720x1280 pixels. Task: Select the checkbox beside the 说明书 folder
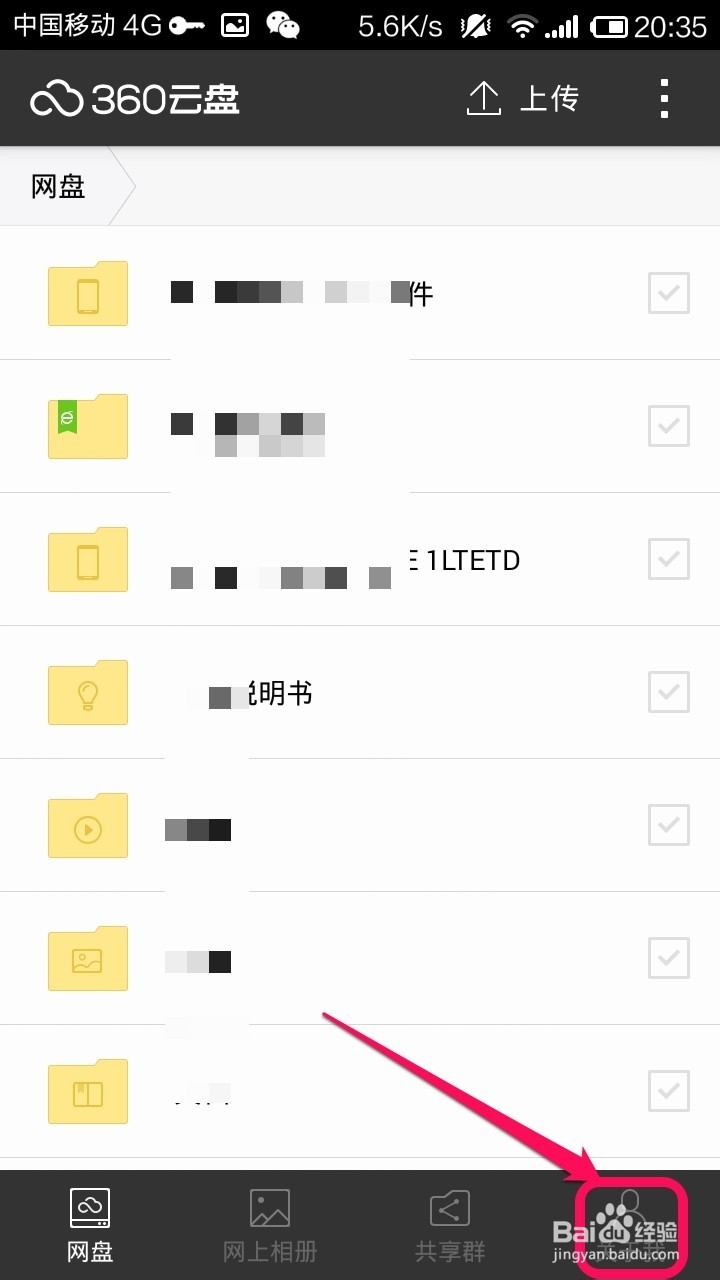[x=668, y=692]
